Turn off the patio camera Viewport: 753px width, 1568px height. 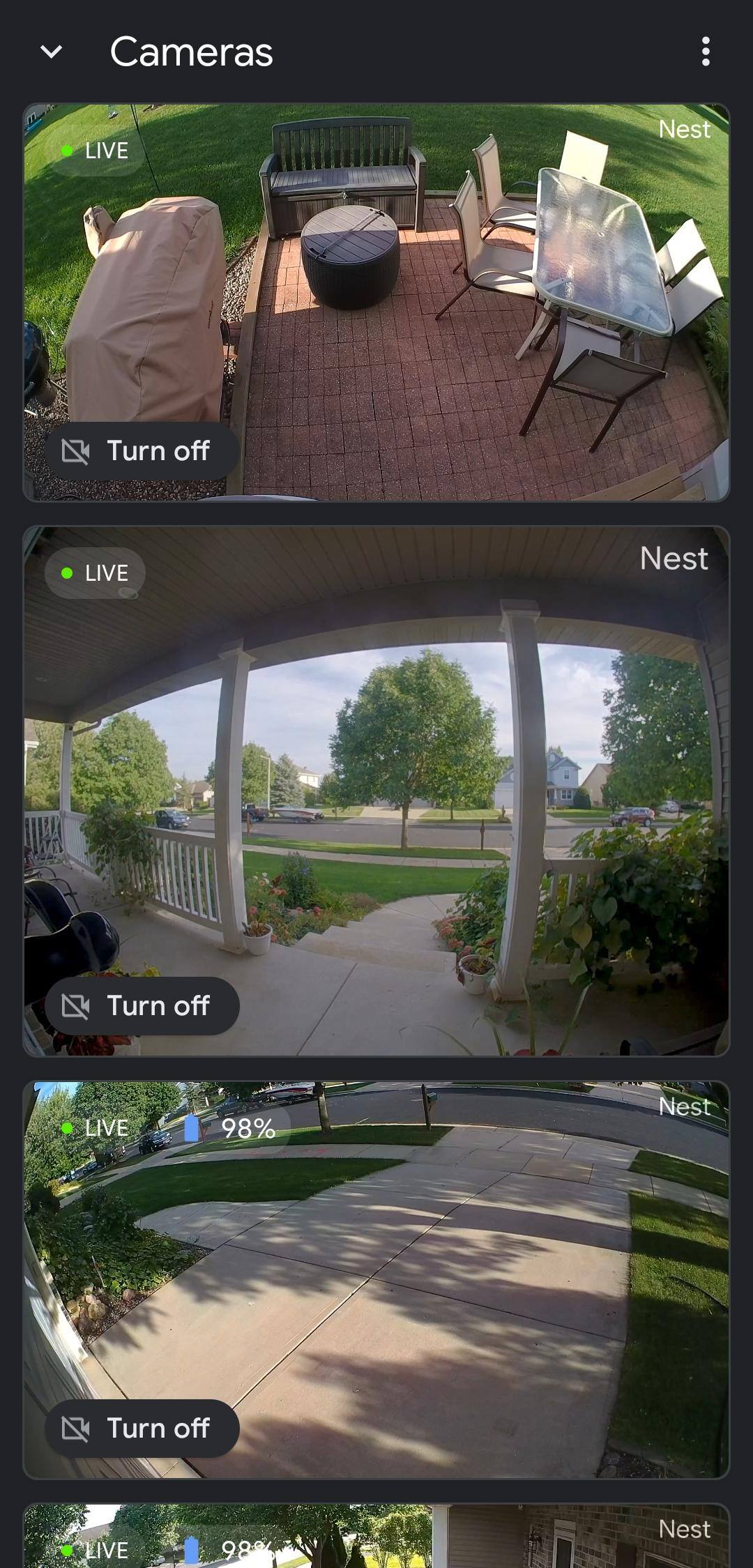click(142, 451)
